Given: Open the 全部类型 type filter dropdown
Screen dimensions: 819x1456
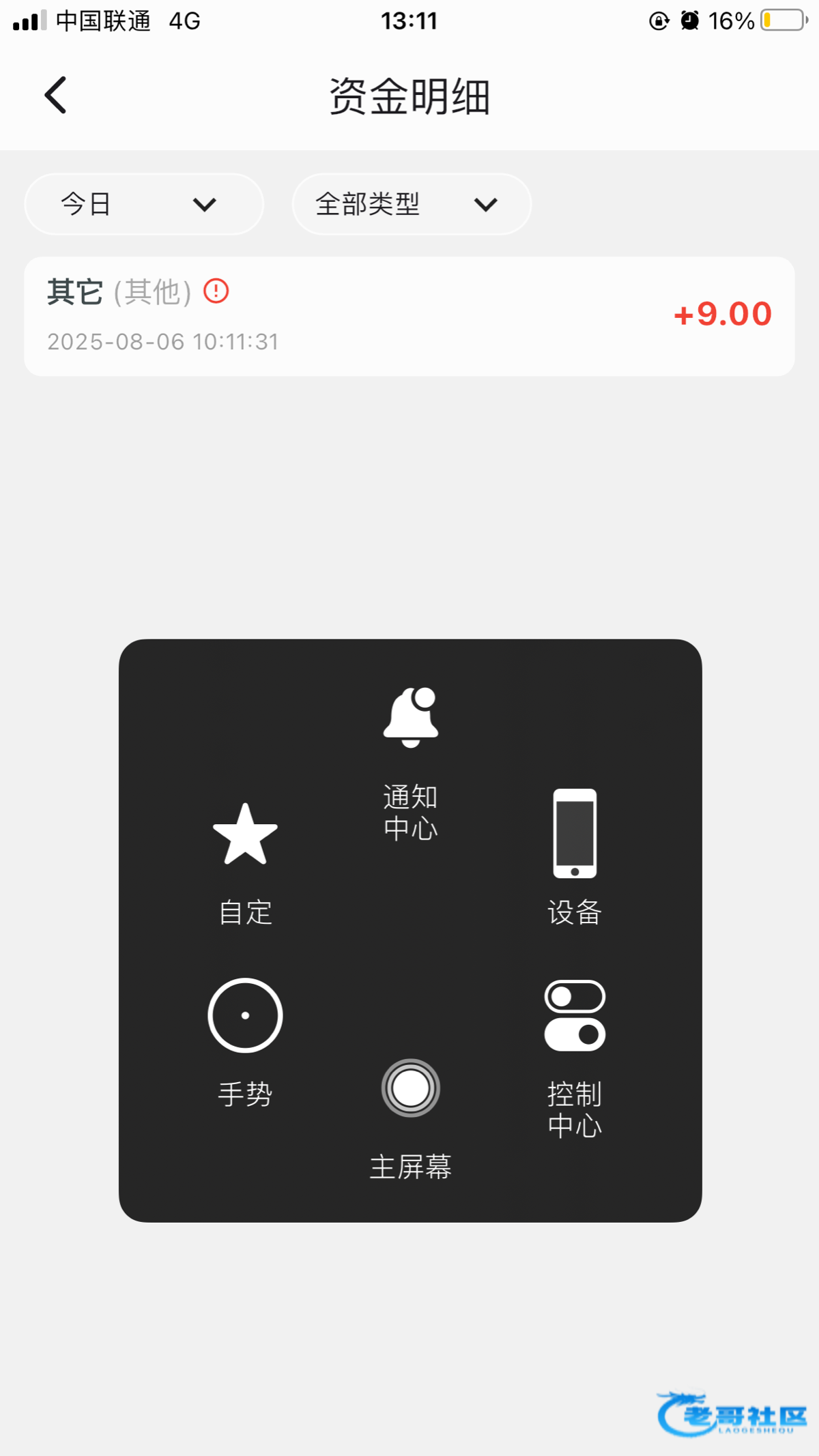Looking at the screenshot, I should click(412, 204).
